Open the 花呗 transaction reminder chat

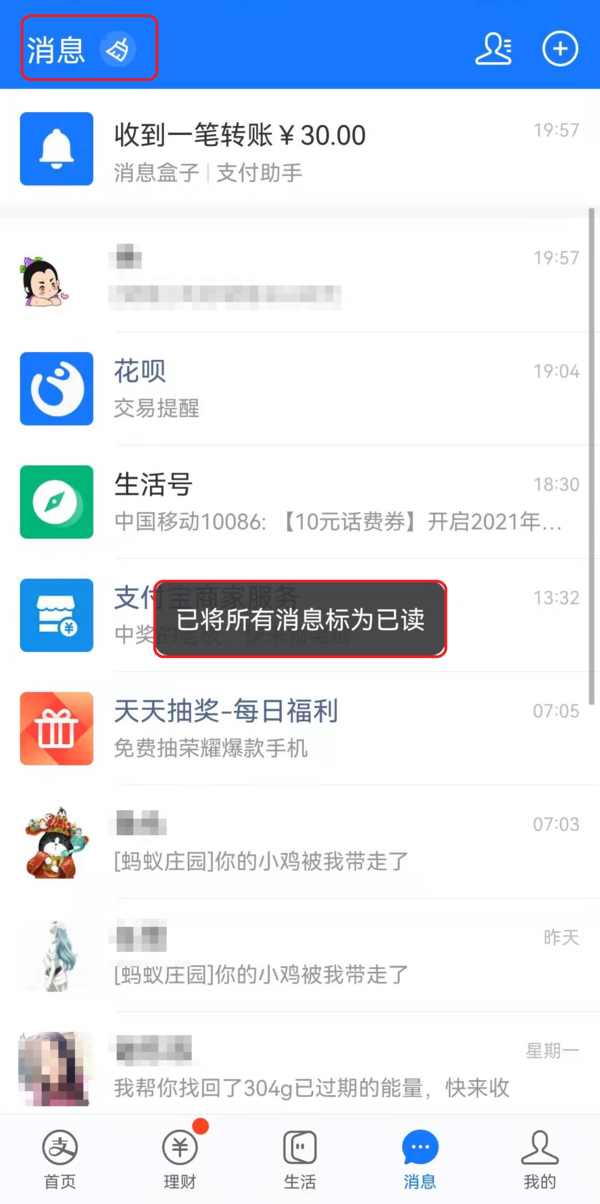(300, 388)
